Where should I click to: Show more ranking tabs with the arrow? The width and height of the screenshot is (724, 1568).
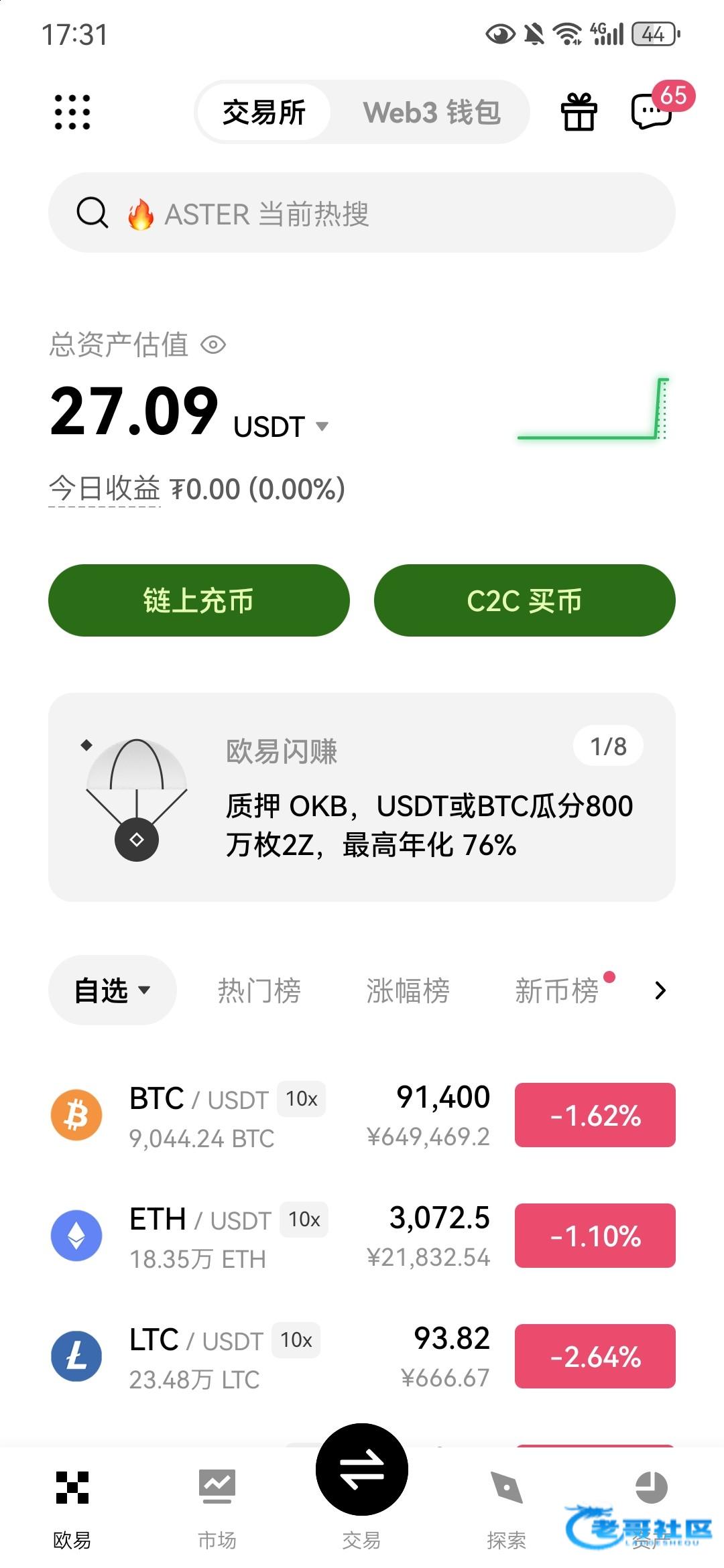[x=660, y=990]
